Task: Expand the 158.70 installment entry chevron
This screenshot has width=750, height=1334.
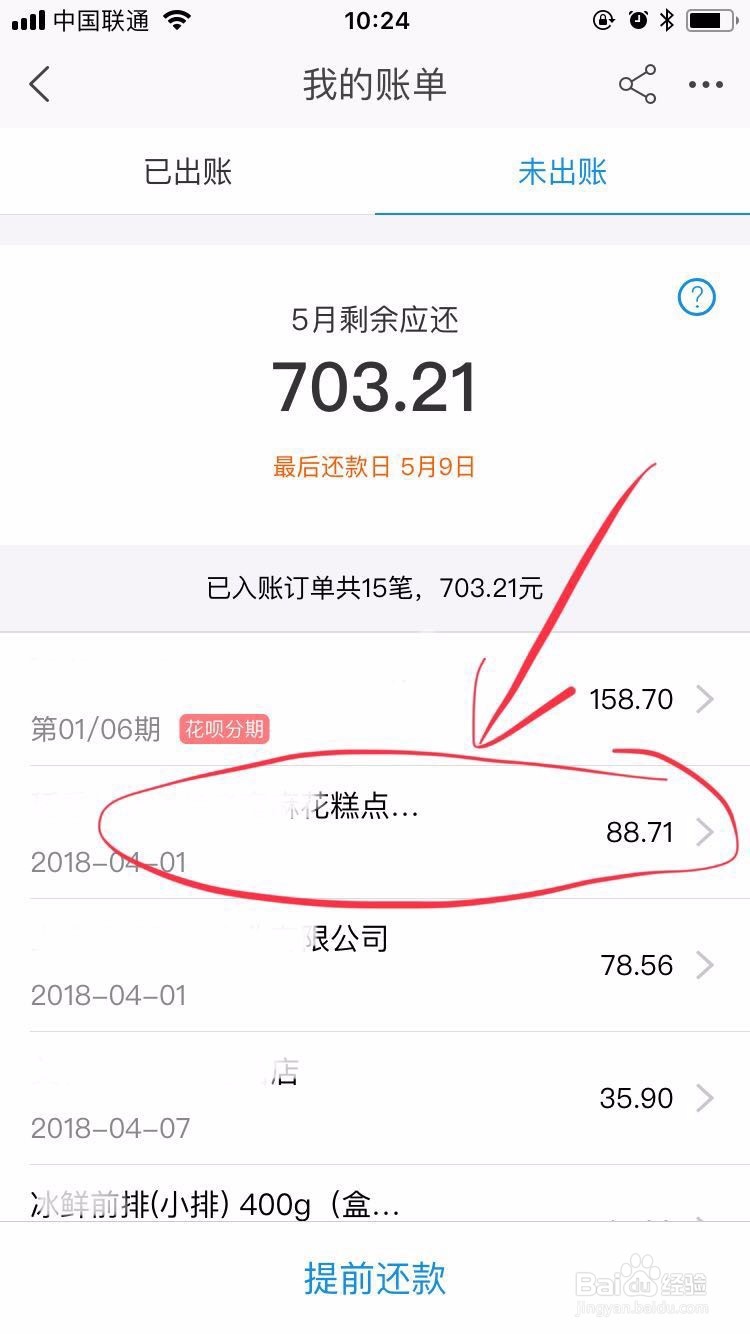Action: [706, 700]
